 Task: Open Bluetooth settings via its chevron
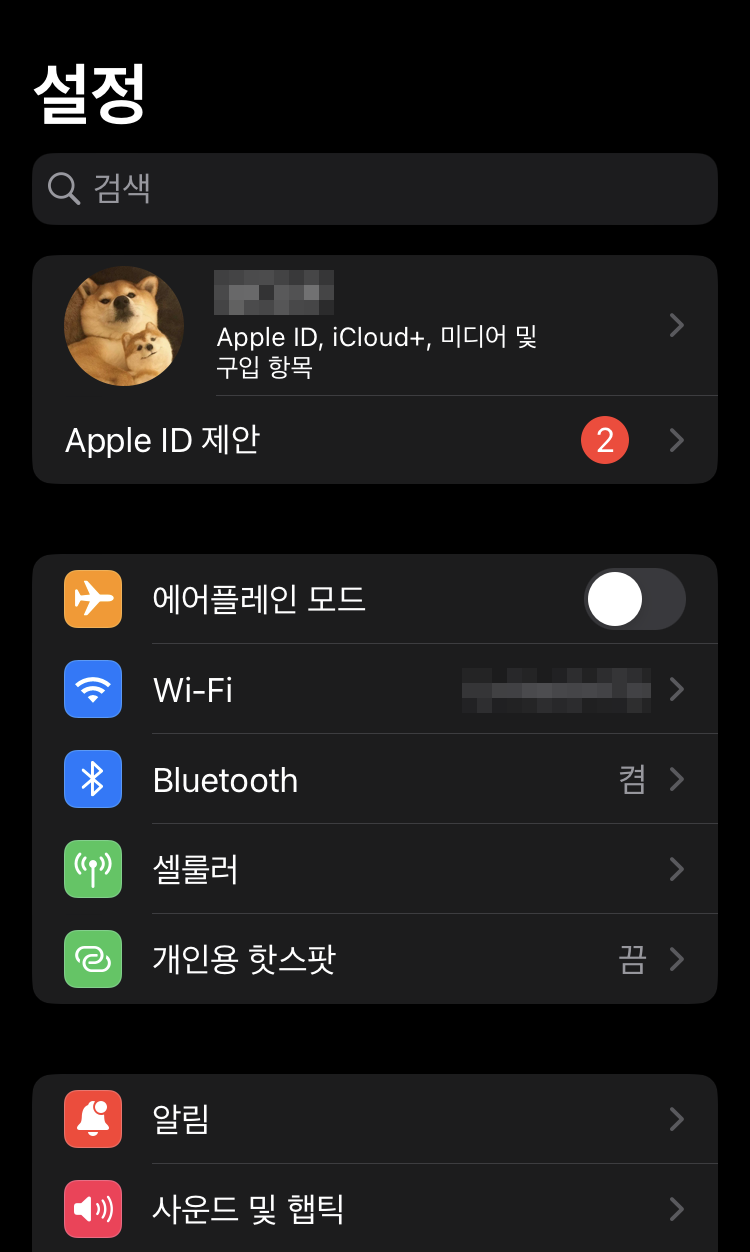coord(676,778)
